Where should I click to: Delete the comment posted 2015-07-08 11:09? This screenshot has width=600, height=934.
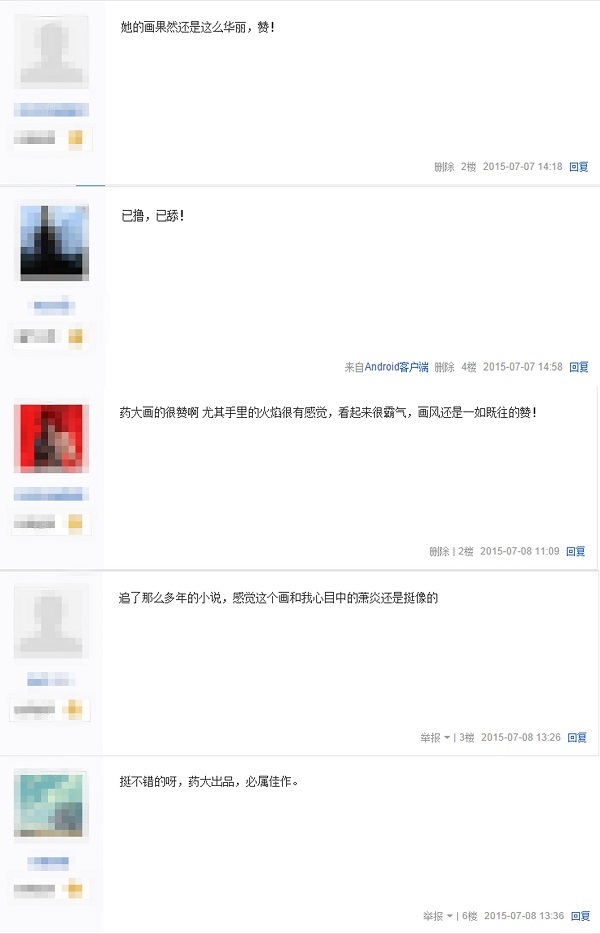(x=439, y=551)
